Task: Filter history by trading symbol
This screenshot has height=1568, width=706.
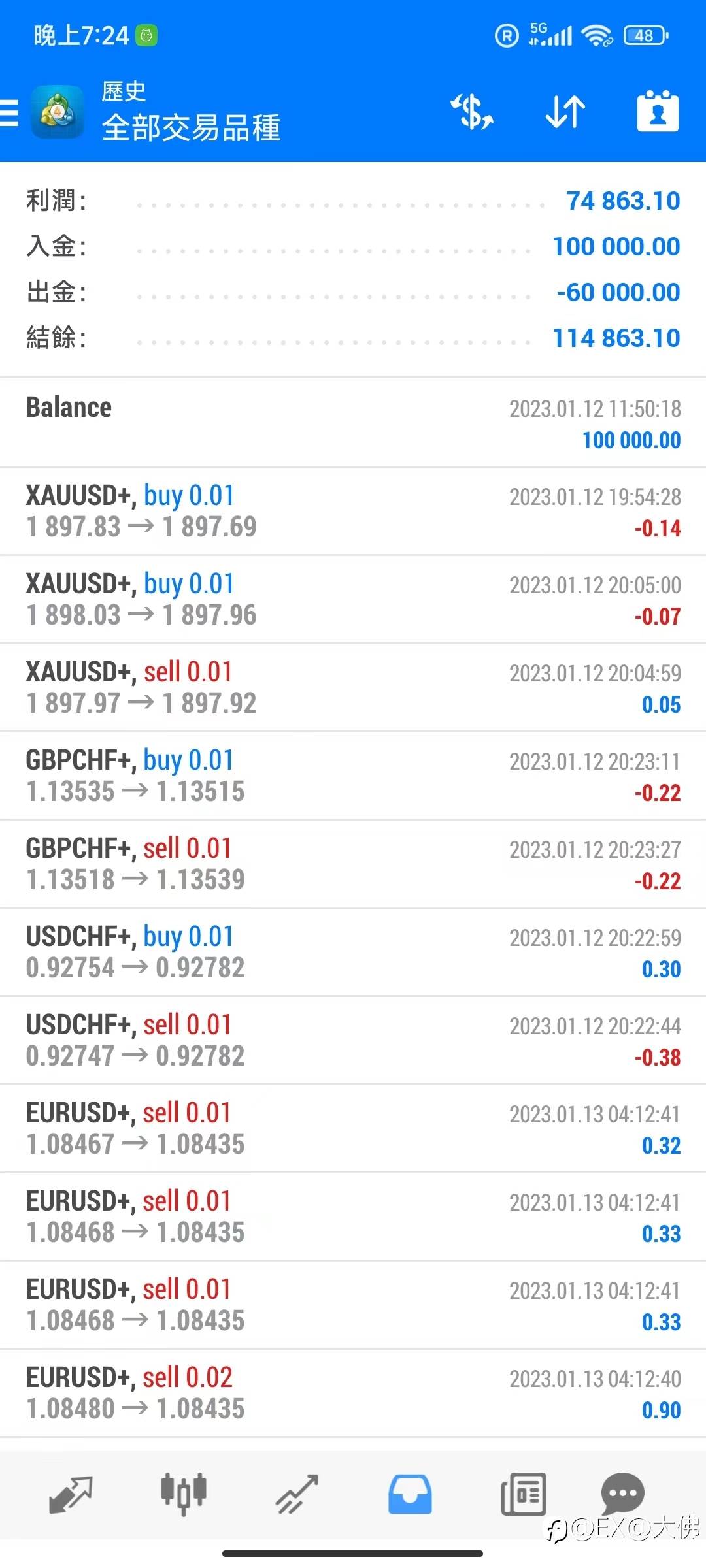Action: 471,112
